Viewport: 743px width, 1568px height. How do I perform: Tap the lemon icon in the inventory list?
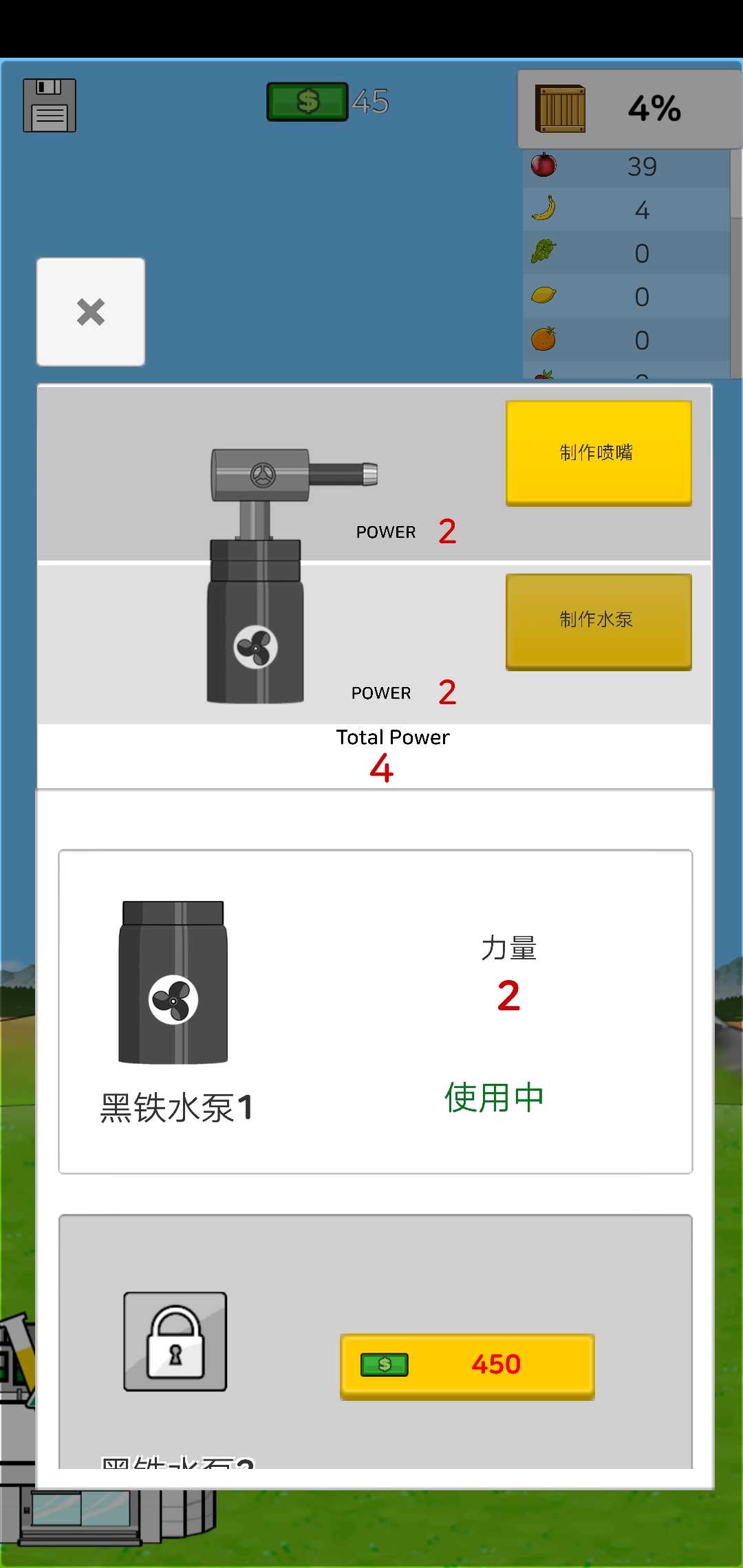coord(543,297)
